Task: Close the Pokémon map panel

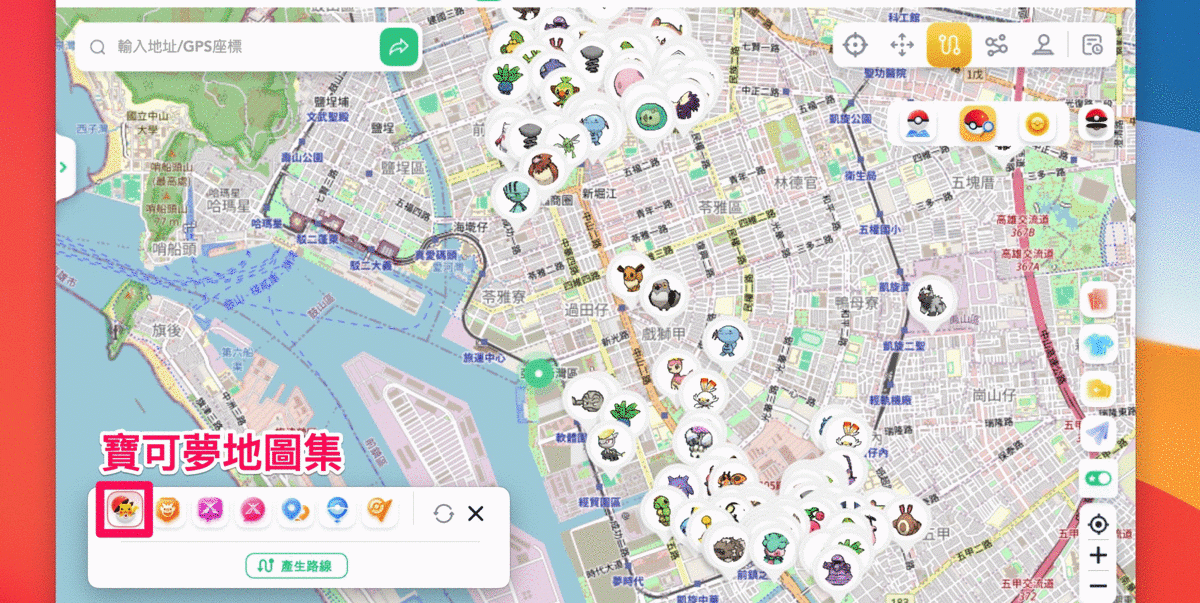Action: pos(476,513)
